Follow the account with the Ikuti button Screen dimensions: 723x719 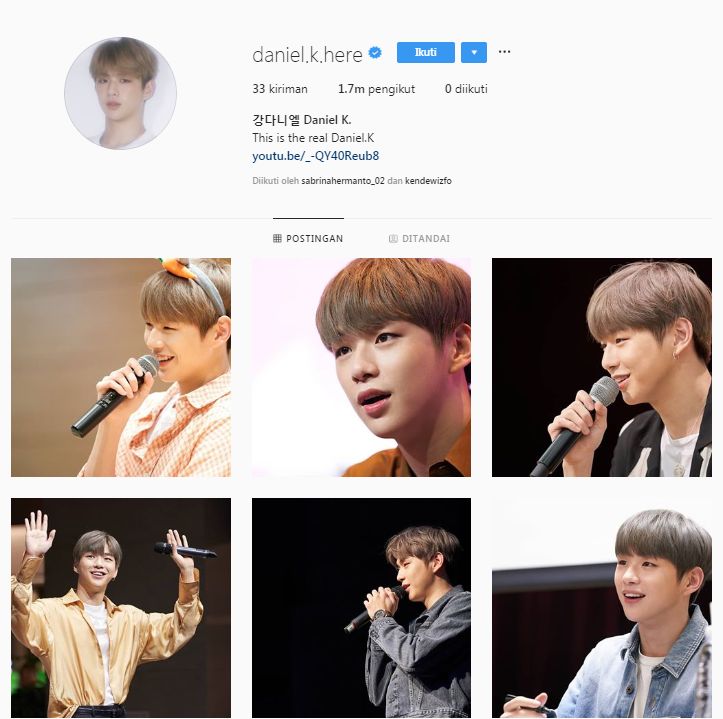click(425, 52)
